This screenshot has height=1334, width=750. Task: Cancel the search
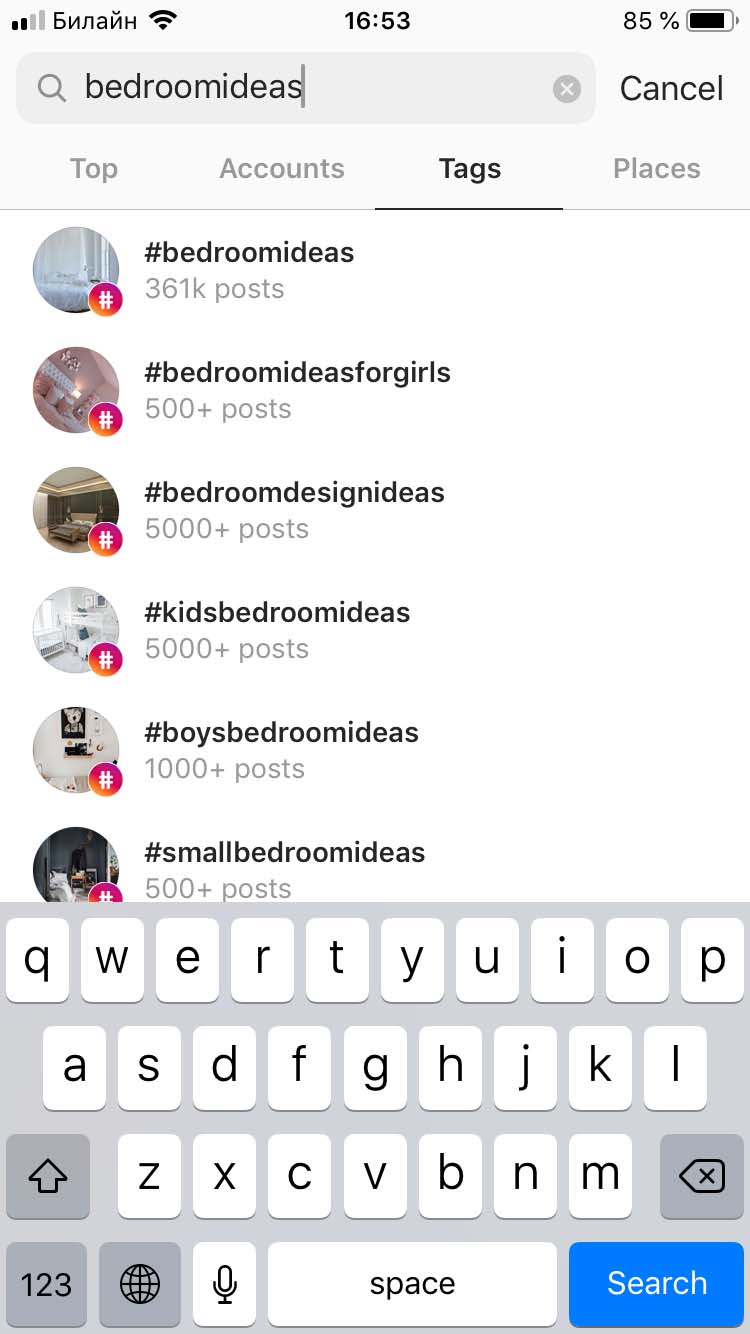[x=671, y=89]
